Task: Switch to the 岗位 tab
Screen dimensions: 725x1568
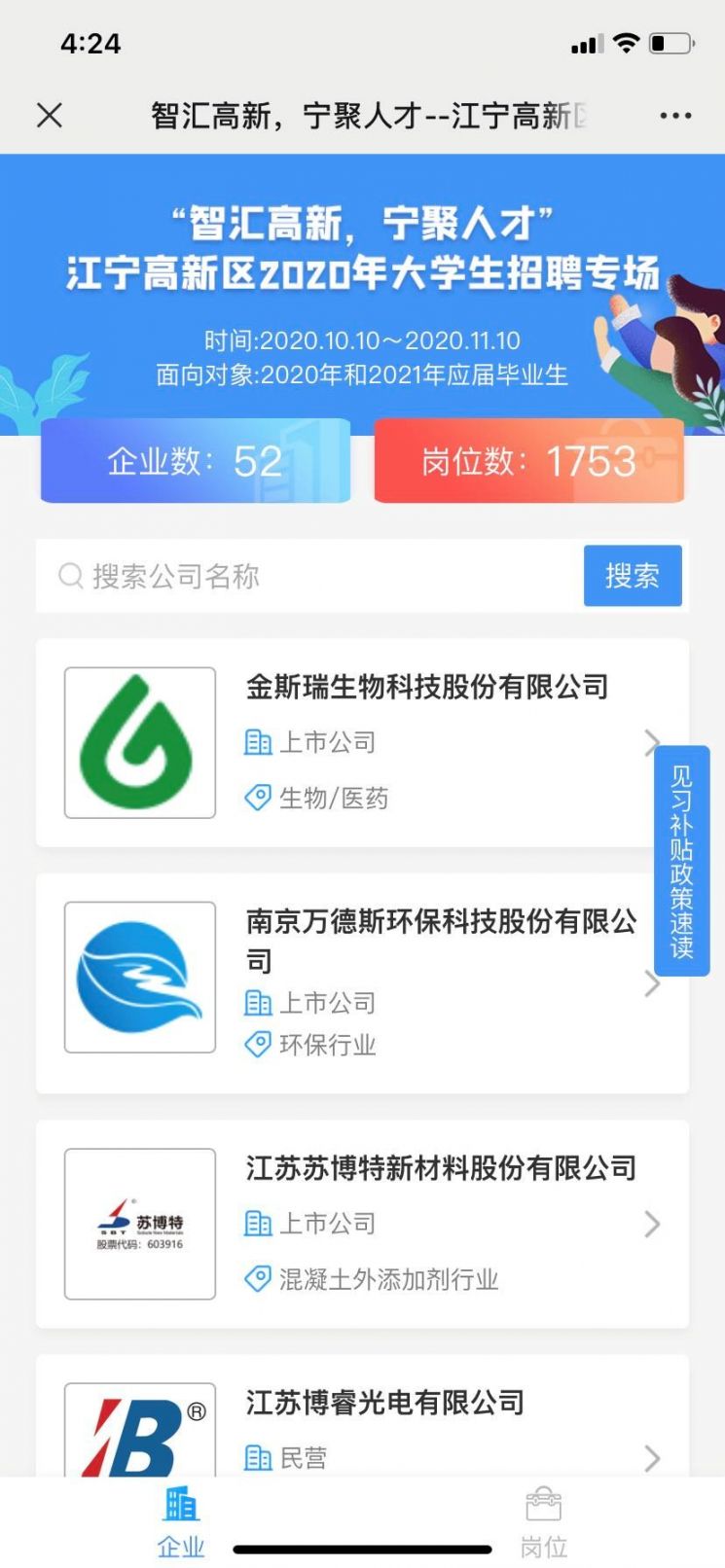Action: (x=543, y=1522)
